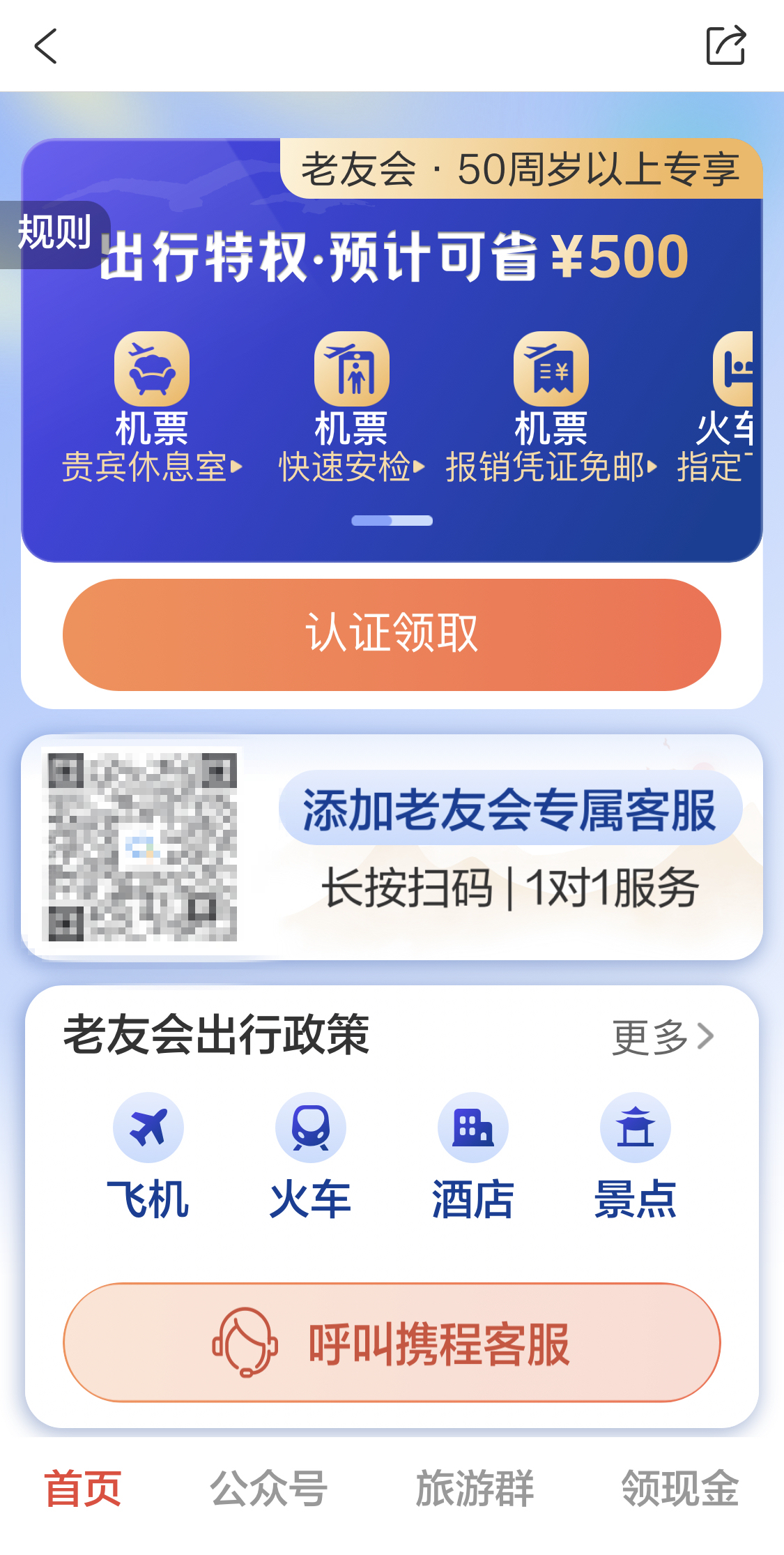Call support with 呼叫携程客服
The image size is (784, 1555).
pos(392,1342)
